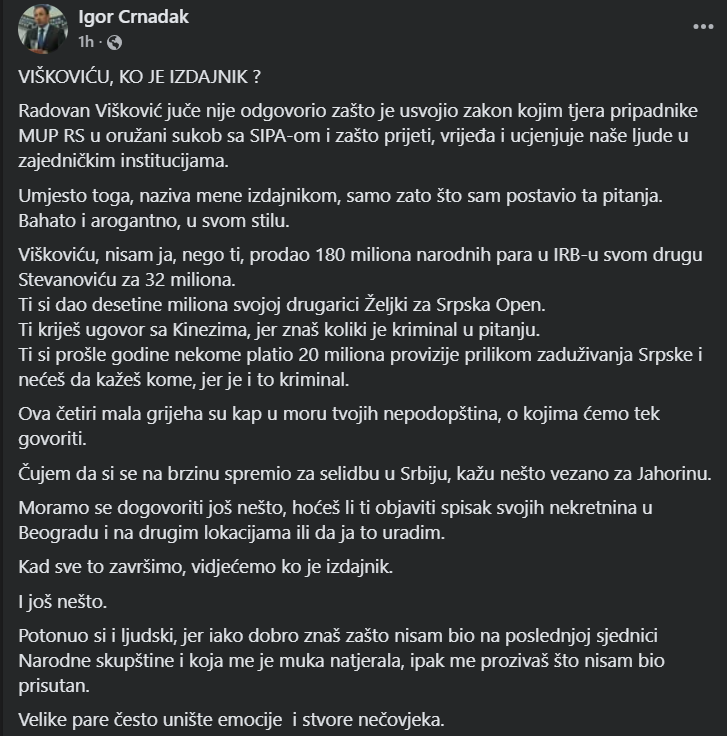The width and height of the screenshot is (727, 736).
Task: Open the post's 1h timestamp link
Action: coord(85,42)
